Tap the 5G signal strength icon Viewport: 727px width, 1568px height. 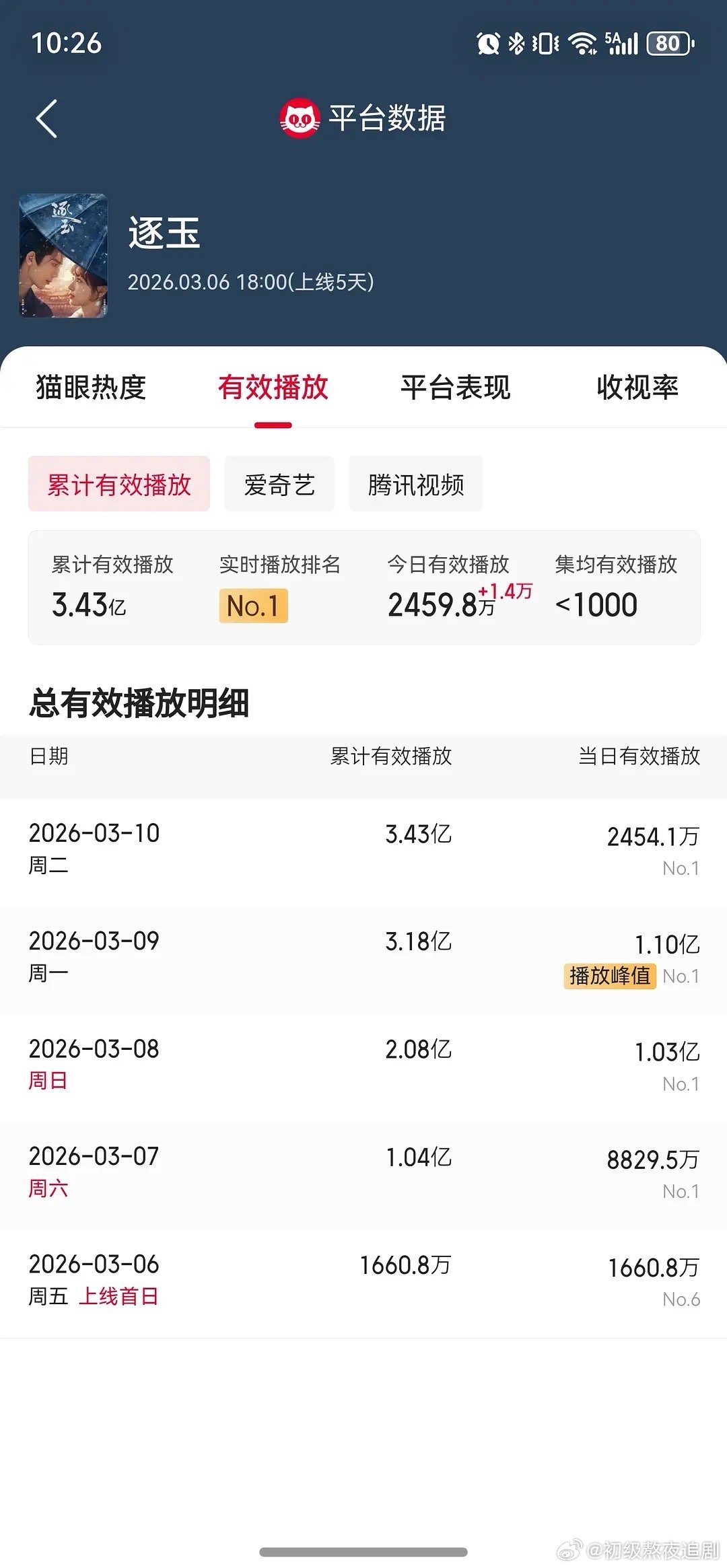click(x=623, y=42)
